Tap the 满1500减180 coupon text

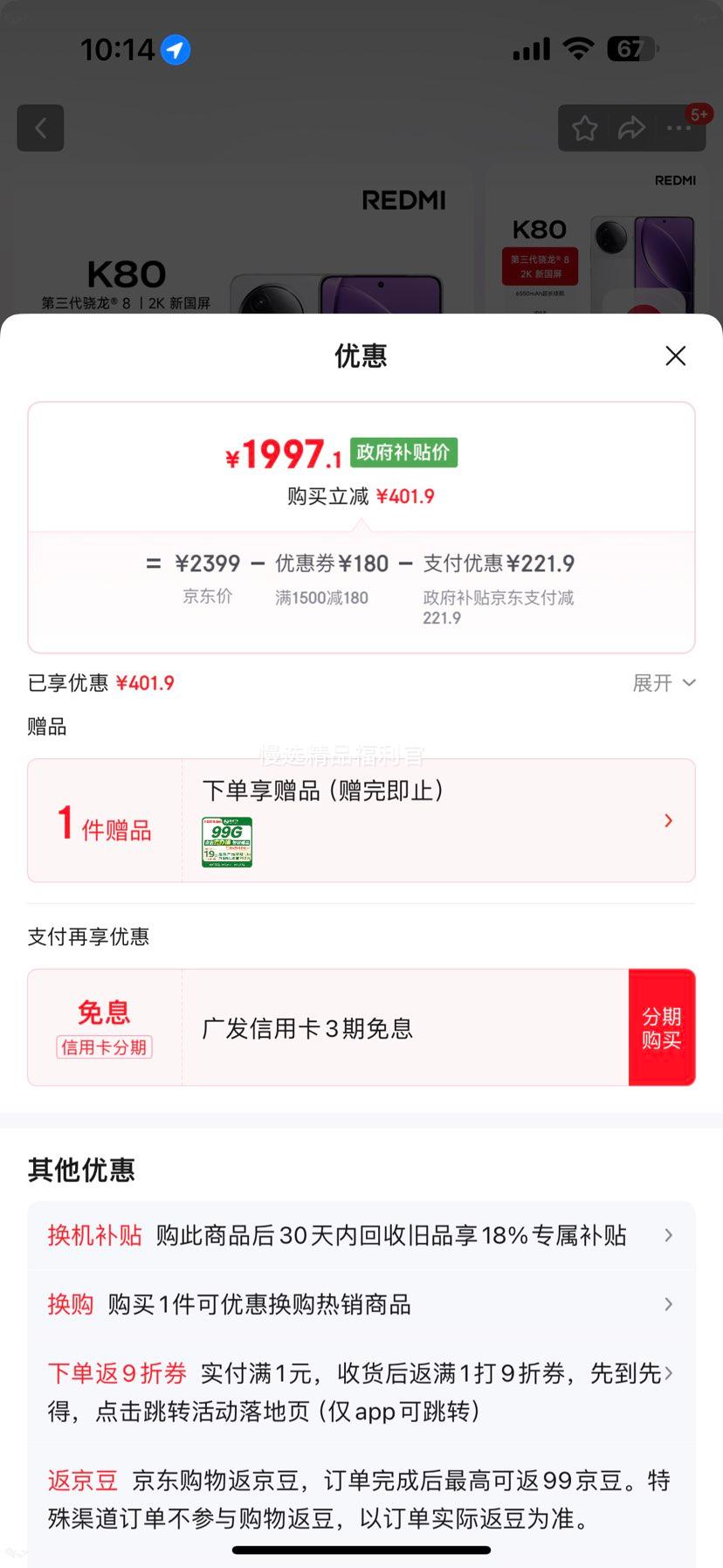coord(321,597)
